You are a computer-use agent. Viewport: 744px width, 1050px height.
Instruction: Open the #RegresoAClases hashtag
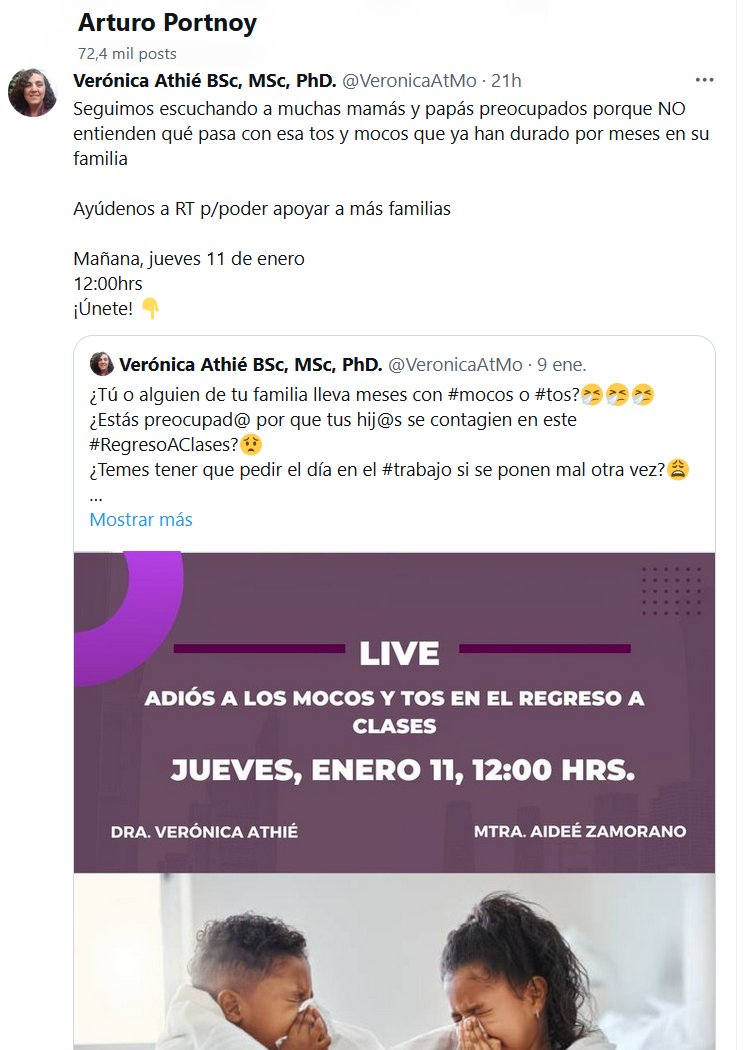[155, 445]
